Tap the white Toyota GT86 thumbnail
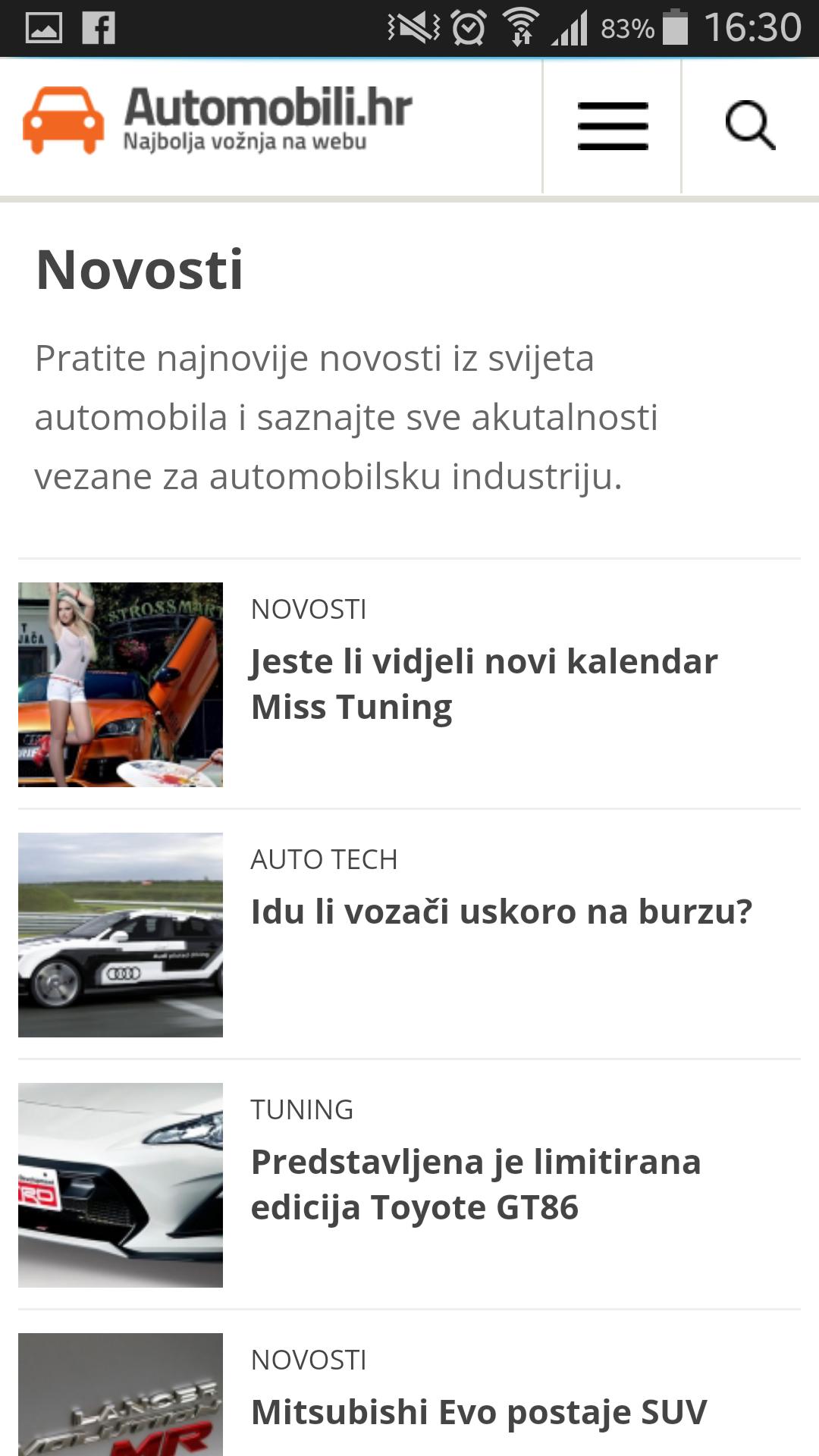Screen dimensions: 819x1456 coord(120,1185)
